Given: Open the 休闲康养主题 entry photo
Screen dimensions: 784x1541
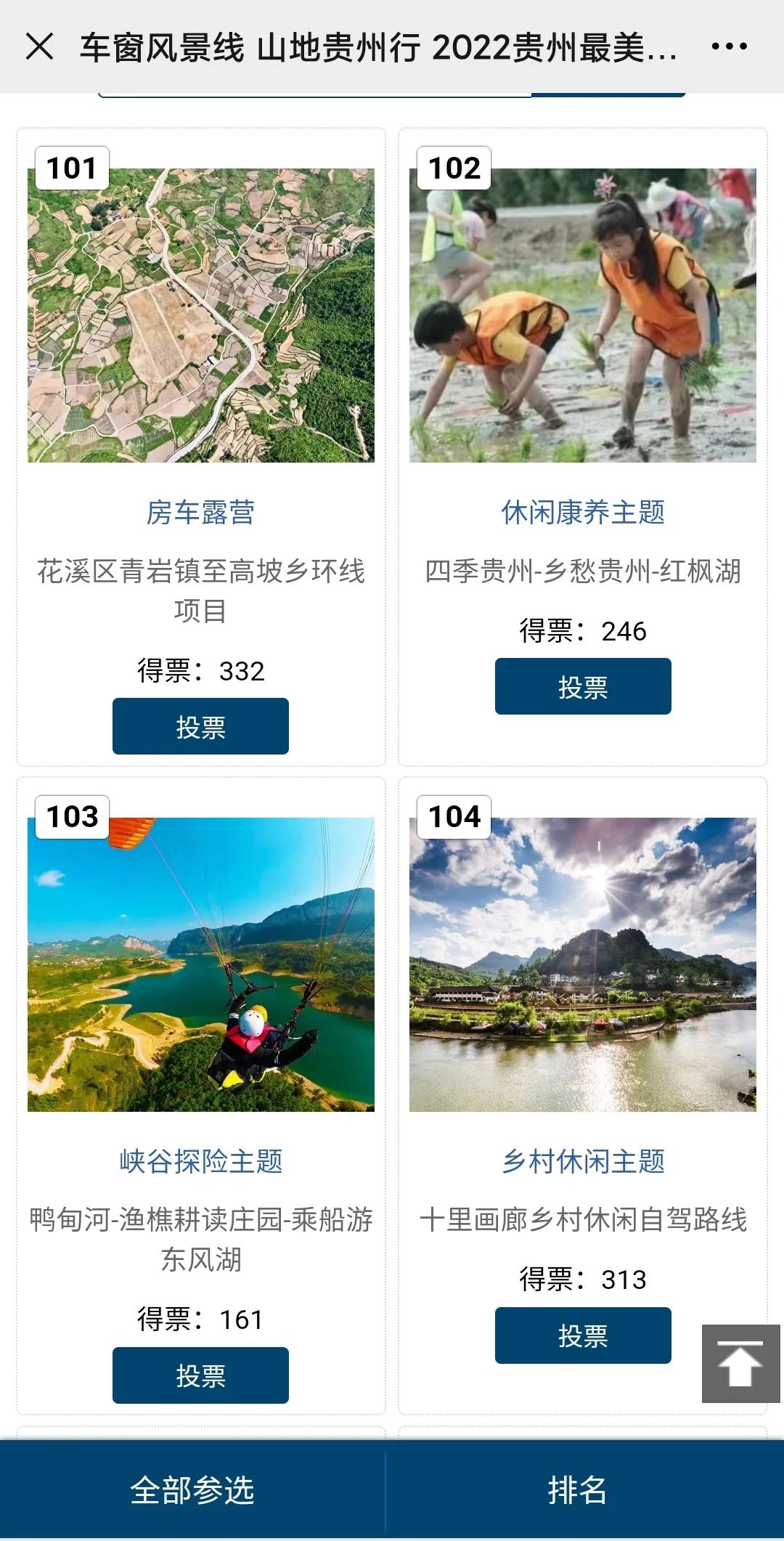Looking at the screenshot, I should coord(583,316).
